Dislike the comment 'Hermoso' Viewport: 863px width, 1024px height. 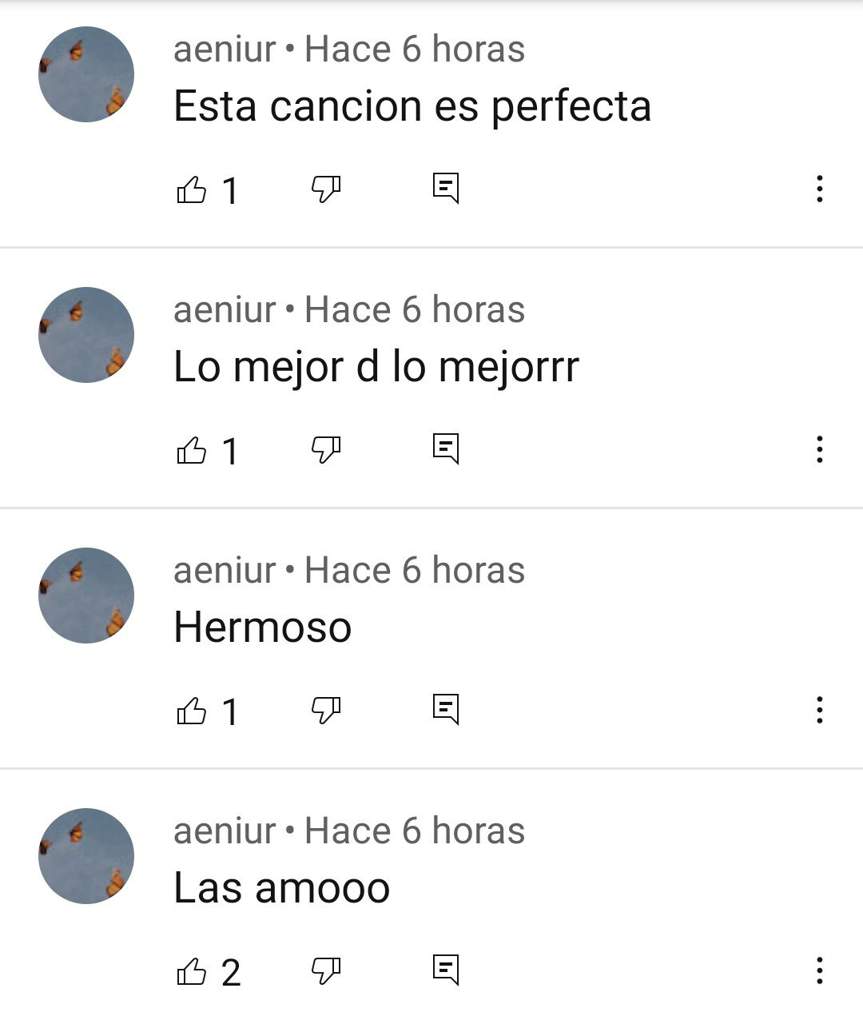[x=326, y=710]
